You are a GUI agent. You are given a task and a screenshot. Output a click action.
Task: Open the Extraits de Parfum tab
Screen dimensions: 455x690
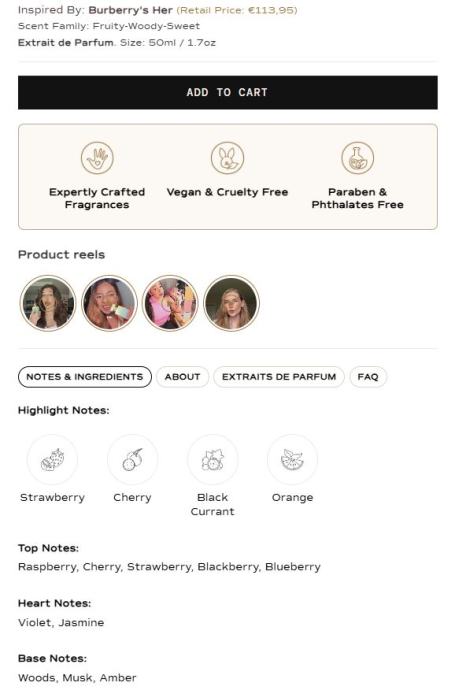tap(279, 377)
